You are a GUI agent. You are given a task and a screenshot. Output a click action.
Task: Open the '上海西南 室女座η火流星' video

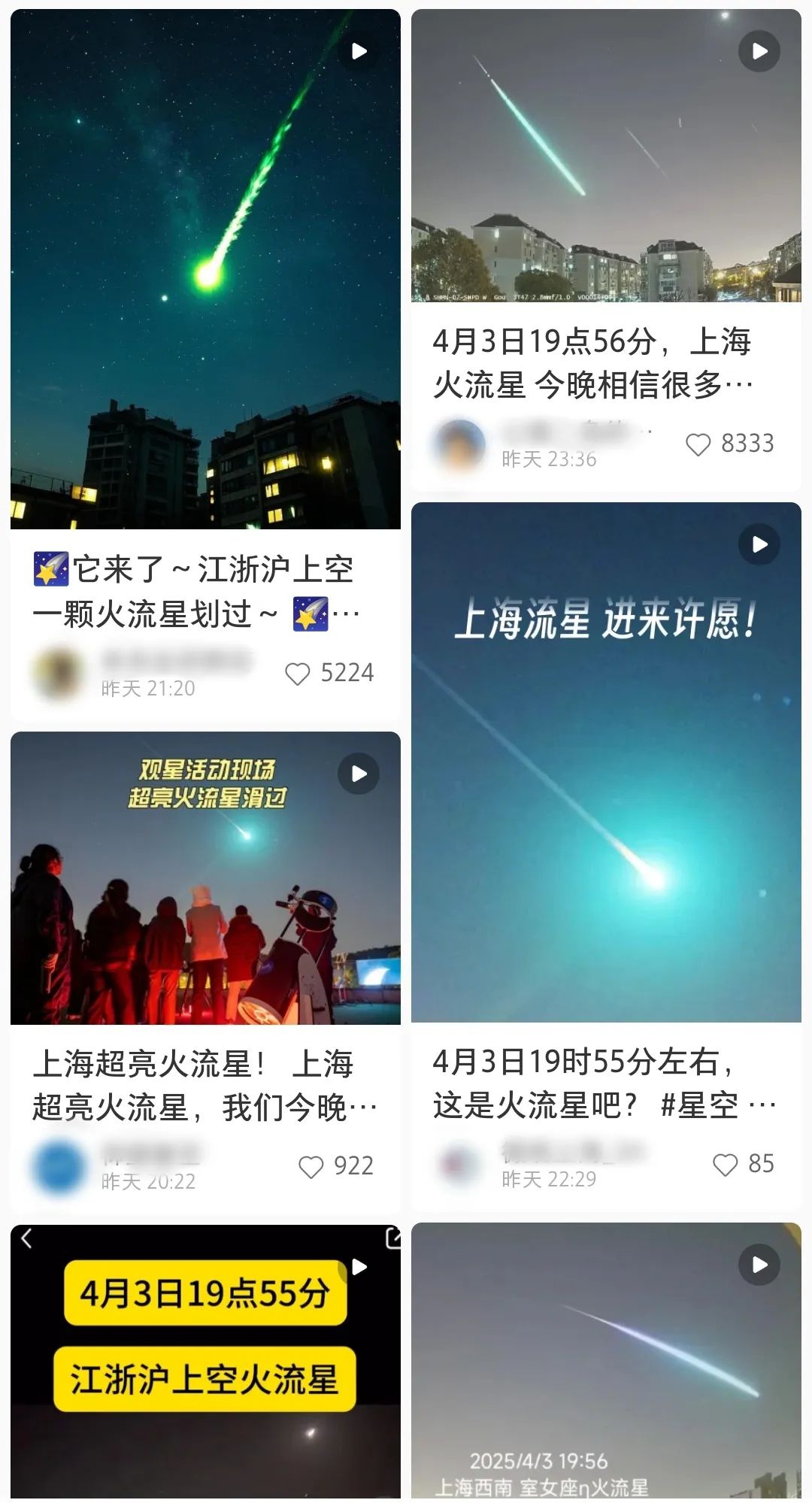(x=606, y=1361)
